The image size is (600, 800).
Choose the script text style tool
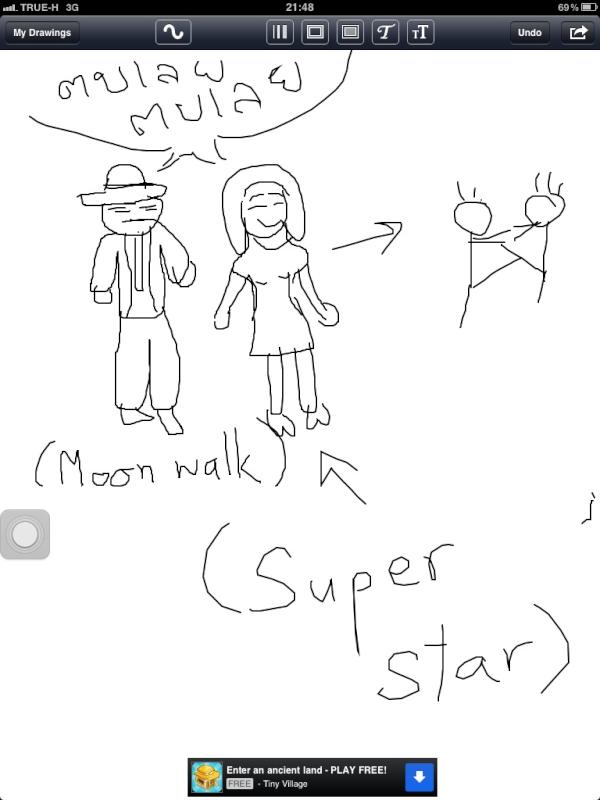pos(385,32)
